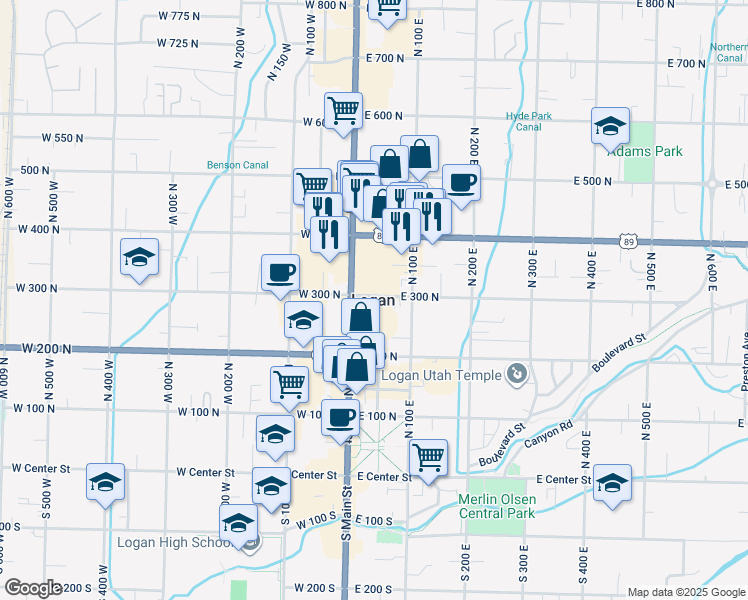Image resolution: width=748 pixels, height=600 pixels.
Task: Open the coffee cup marker at W 300 N
Action: [280, 271]
